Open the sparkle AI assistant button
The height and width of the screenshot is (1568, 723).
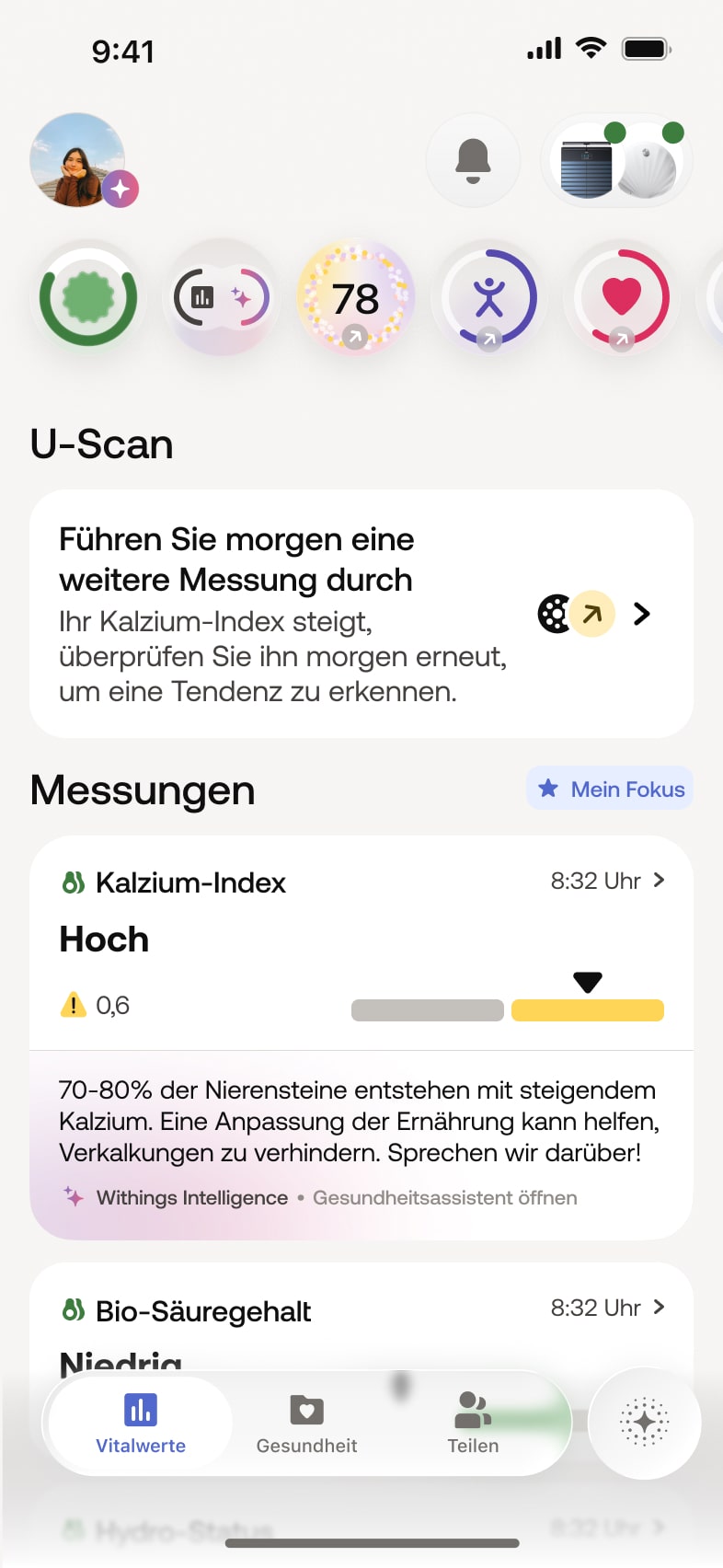pos(644,1423)
